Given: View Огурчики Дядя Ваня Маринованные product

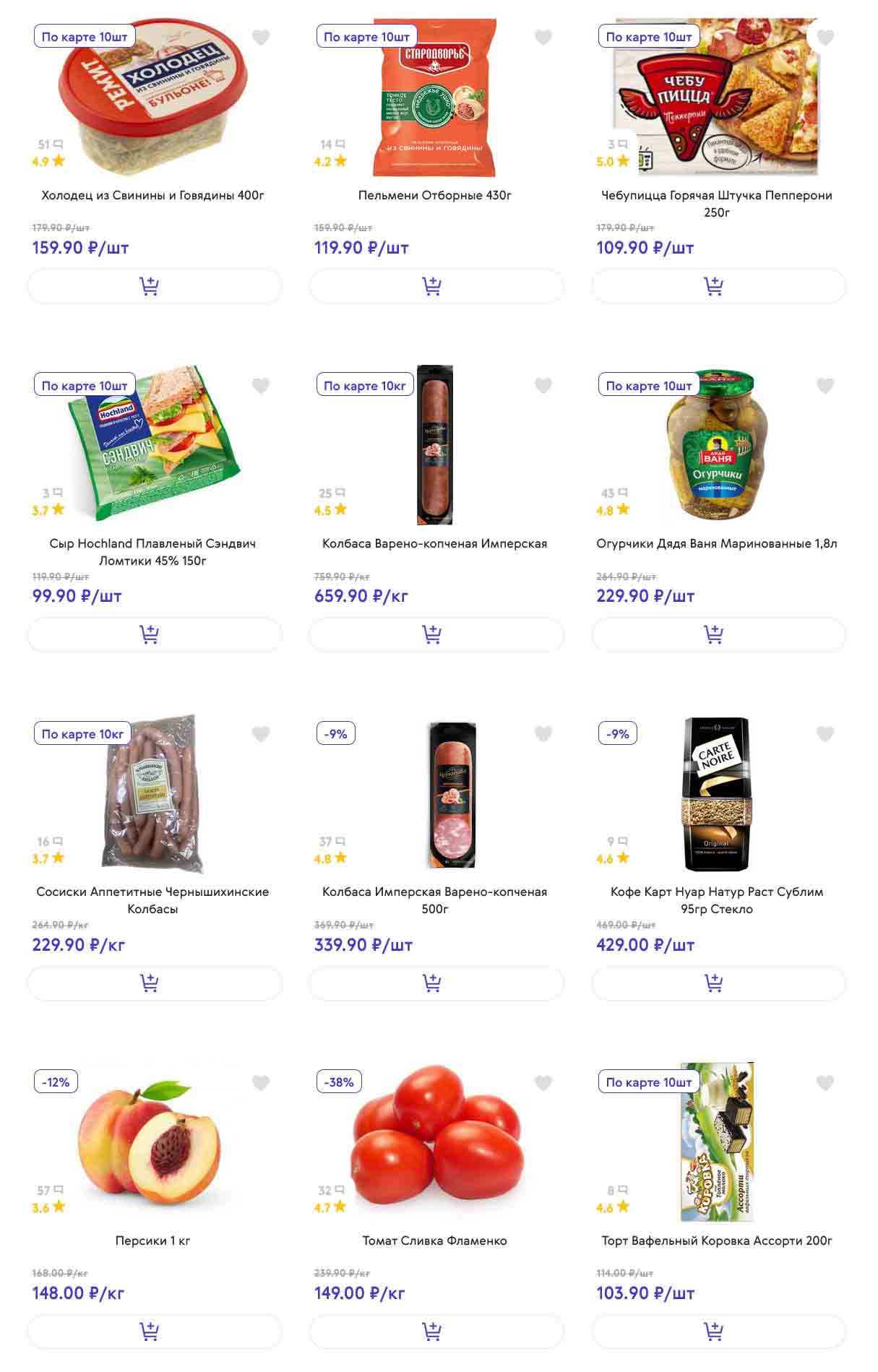Looking at the screenshot, I should (x=716, y=543).
